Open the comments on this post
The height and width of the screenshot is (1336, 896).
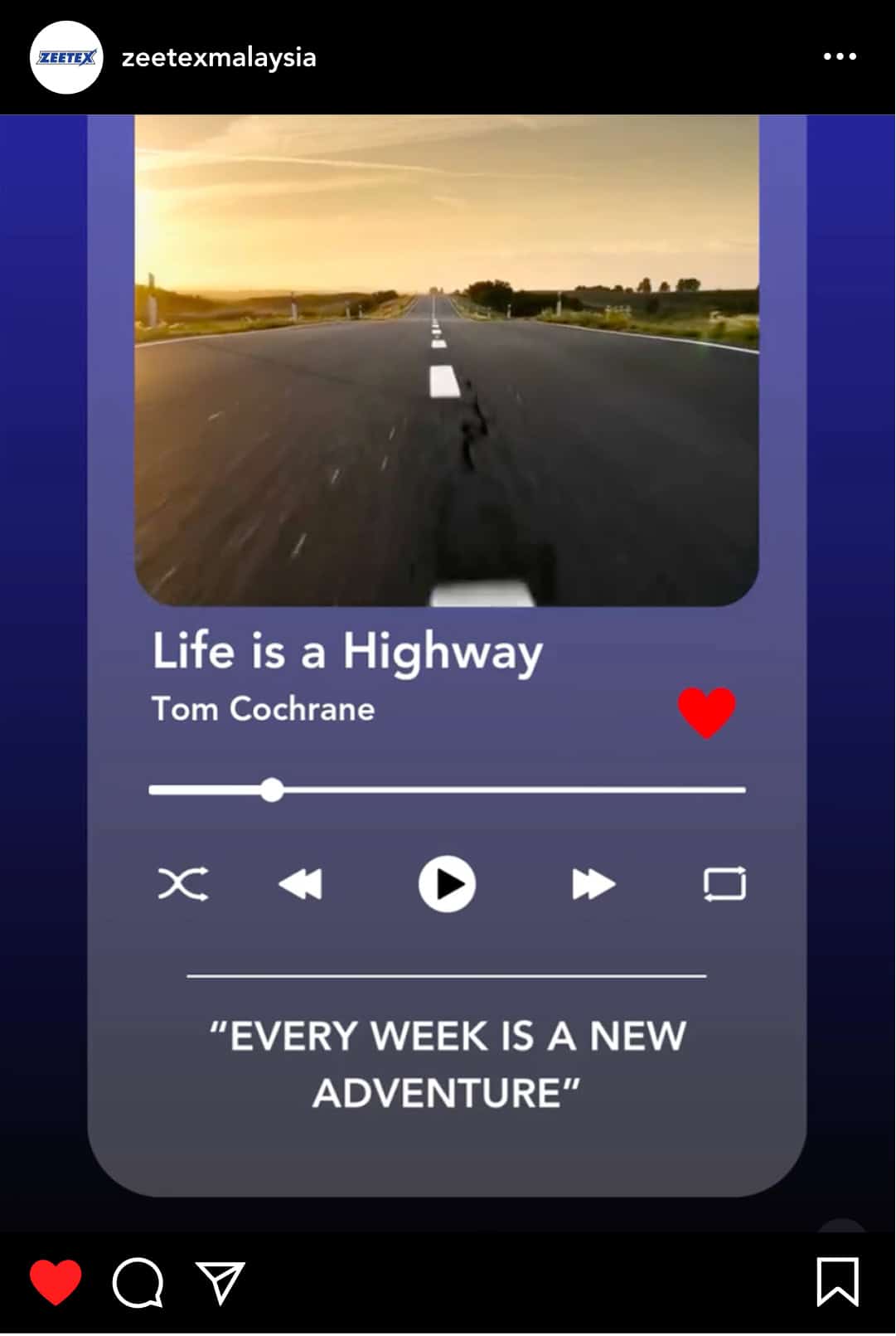point(138,1282)
